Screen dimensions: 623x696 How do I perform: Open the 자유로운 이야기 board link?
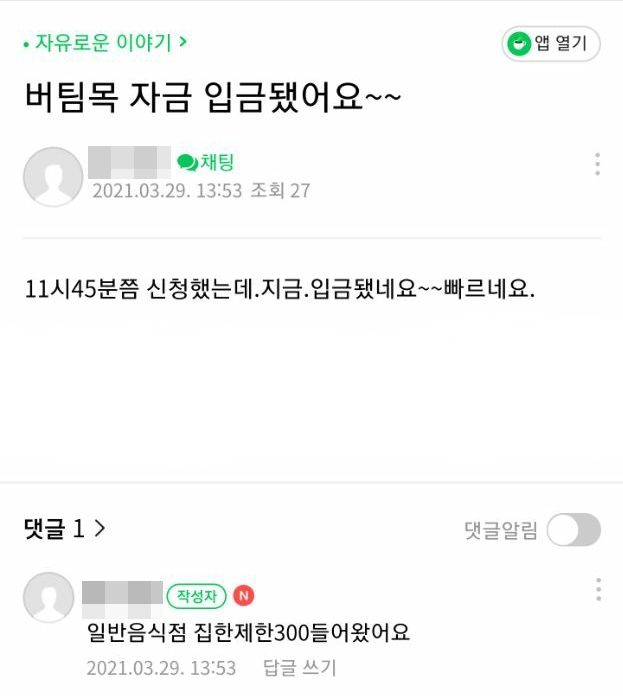(105, 43)
